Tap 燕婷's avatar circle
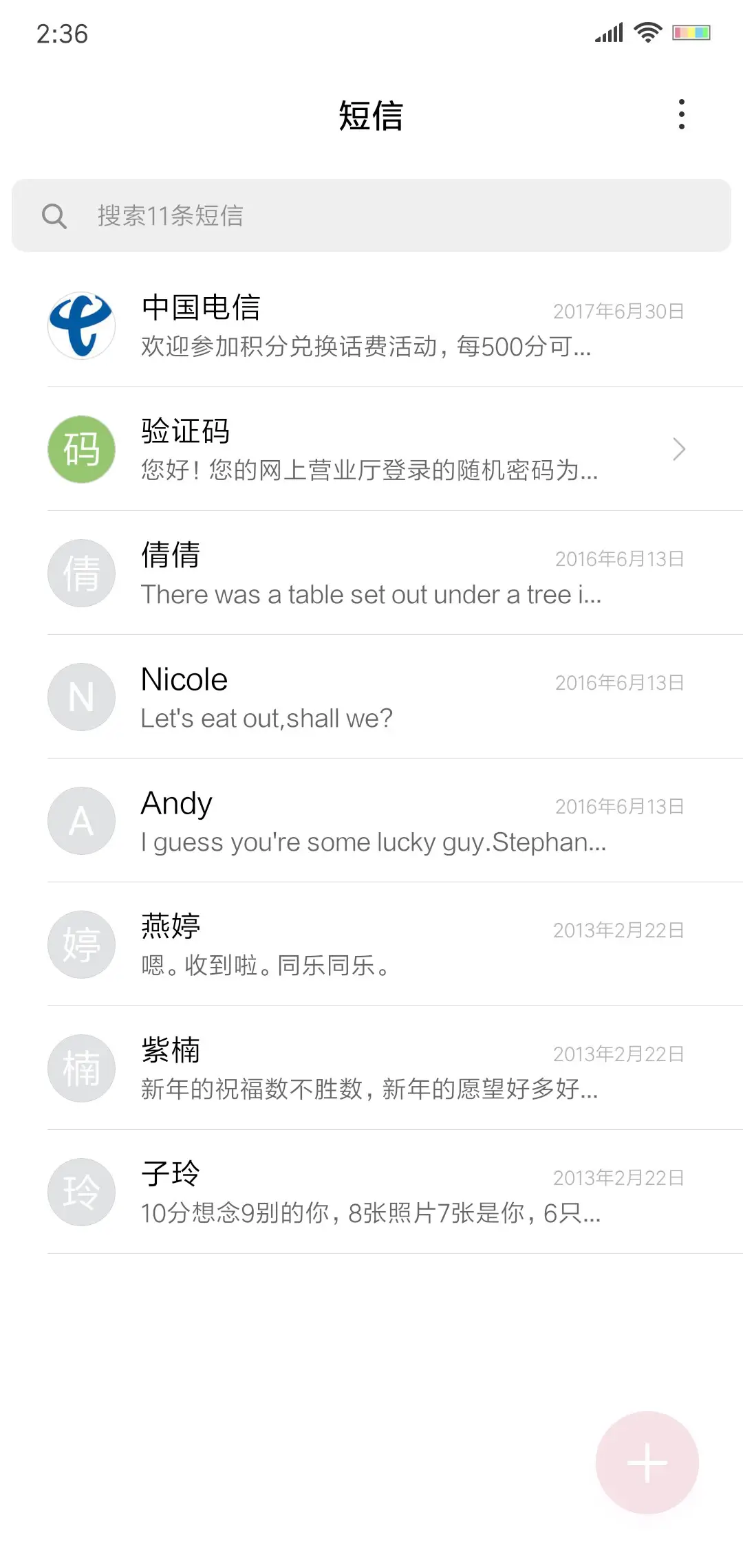 80,944
